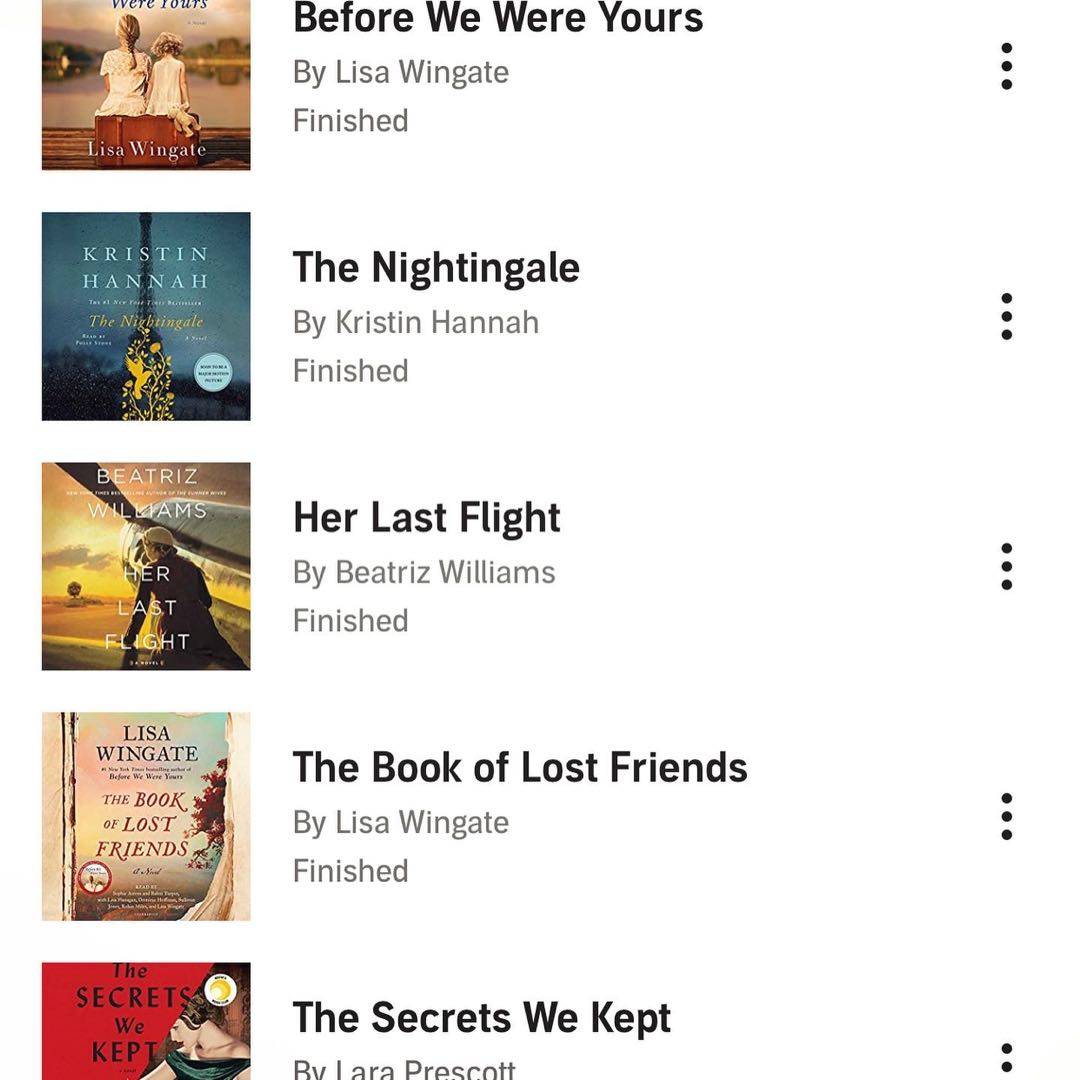The height and width of the screenshot is (1080, 1080).
Task: Open options for The Book of Lost Friends
Action: pyautogui.click(x=1006, y=816)
